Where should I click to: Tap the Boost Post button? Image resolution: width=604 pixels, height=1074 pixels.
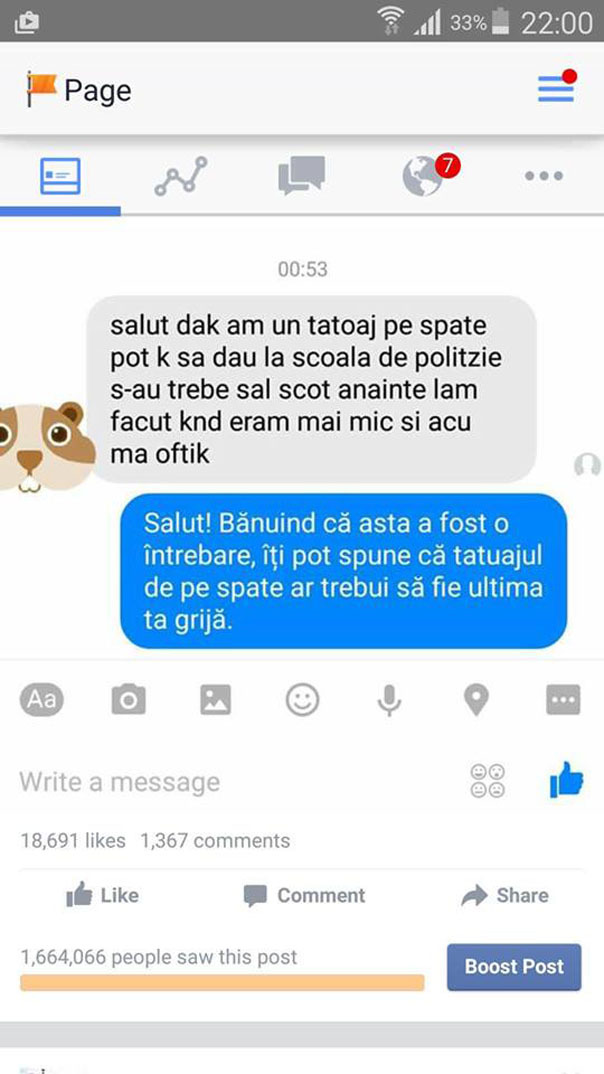pyautogui.click(x=513, y=967)
